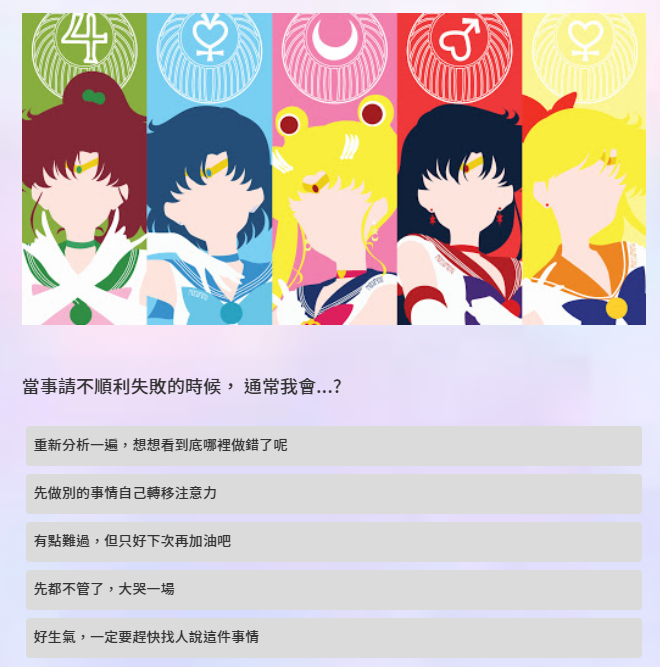Select 好生氣，一定要趕快找人說這件事情
This screenshot has height=667, width=660.
(x=333, y=637)
